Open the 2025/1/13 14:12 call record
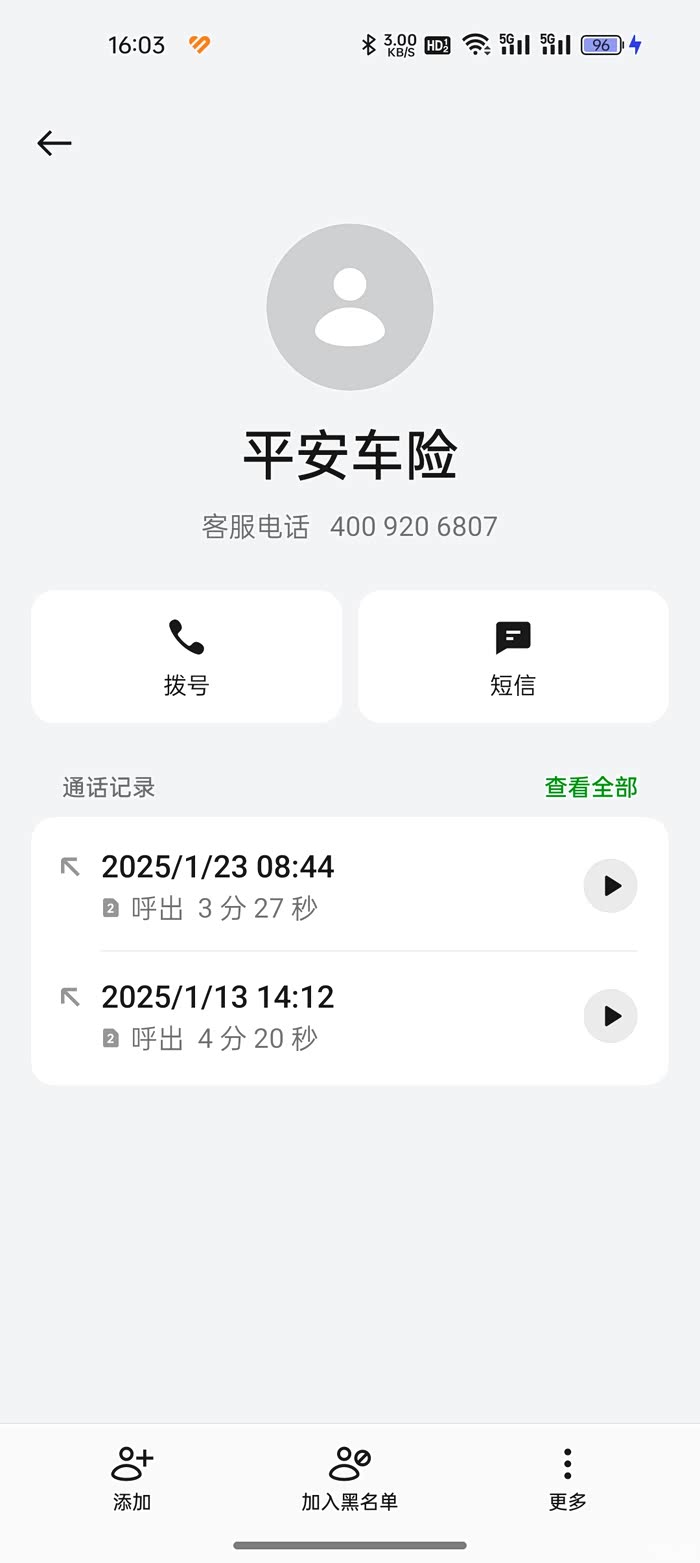This screenshot has height=1563, width=700. click(x=300, y=1016)
